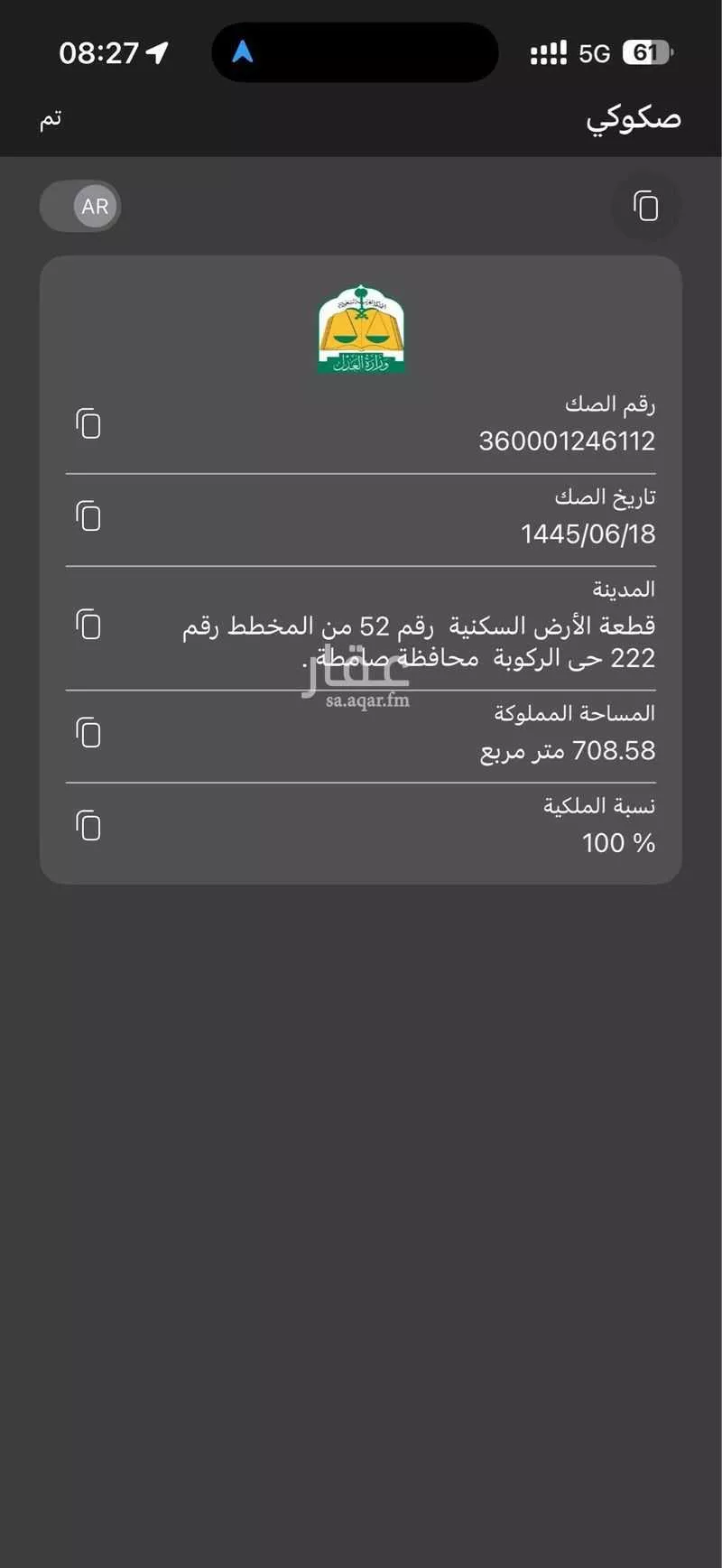Tap the deed number 360001246112 text
Screen dimensions: 722x1568
566,441
